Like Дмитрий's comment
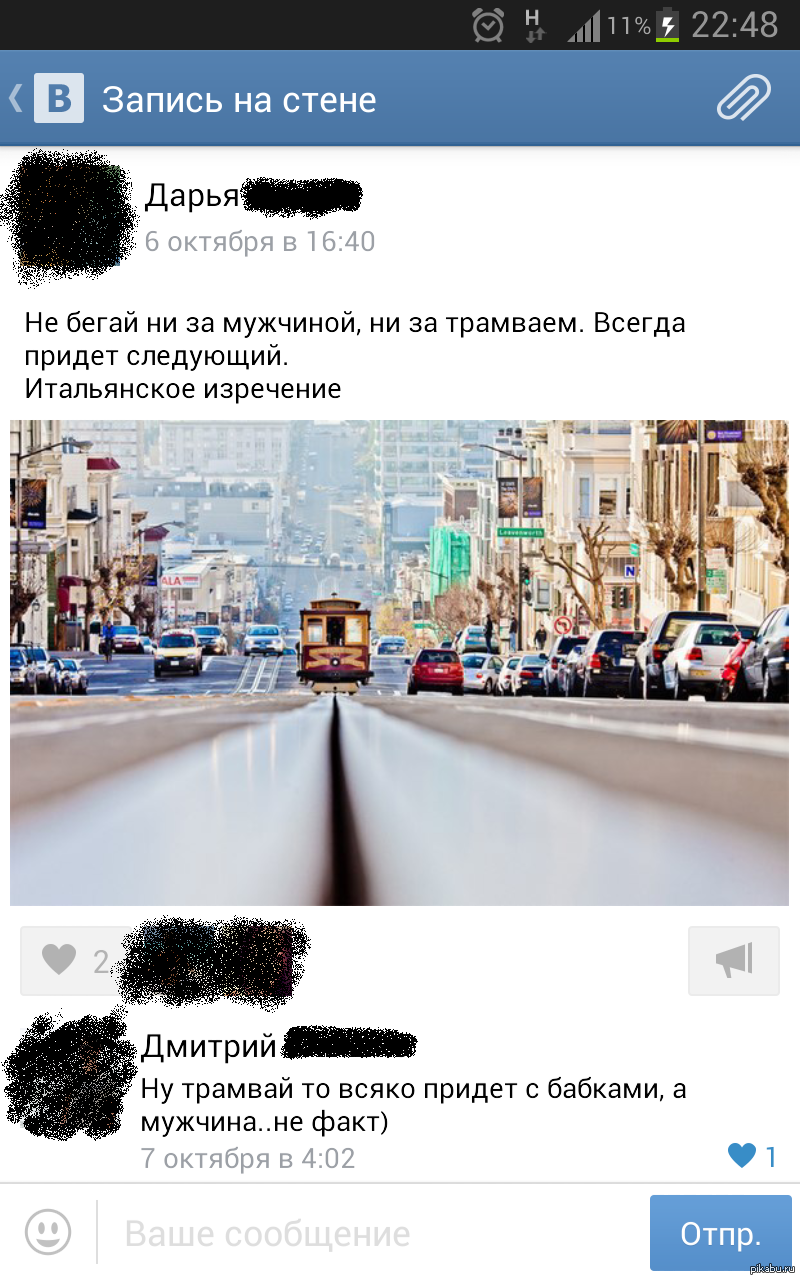The image size is (800, 1280). pyautogui.click(x=743, y=1157)
